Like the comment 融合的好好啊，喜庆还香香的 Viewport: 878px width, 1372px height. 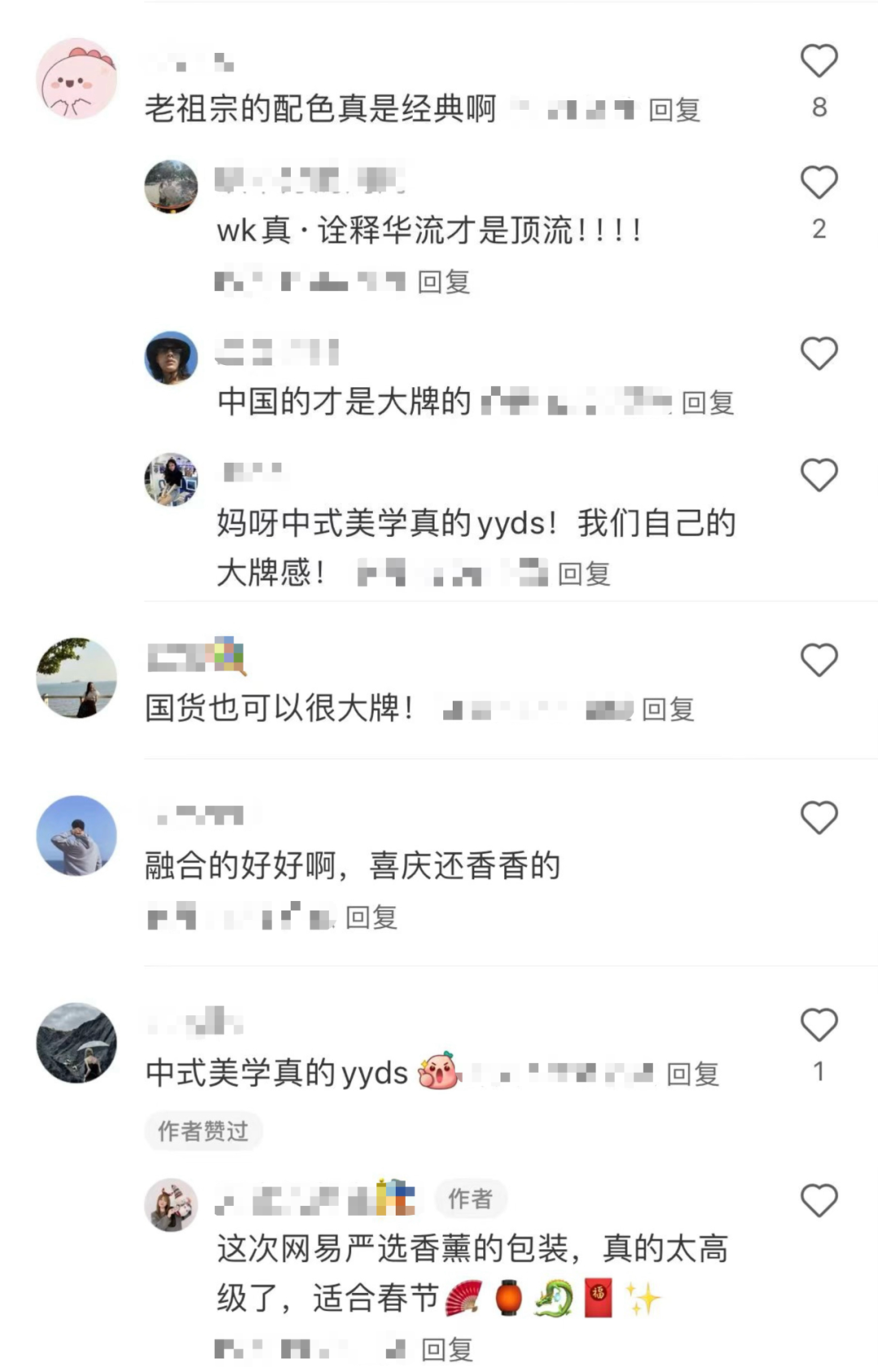[819, 818]
